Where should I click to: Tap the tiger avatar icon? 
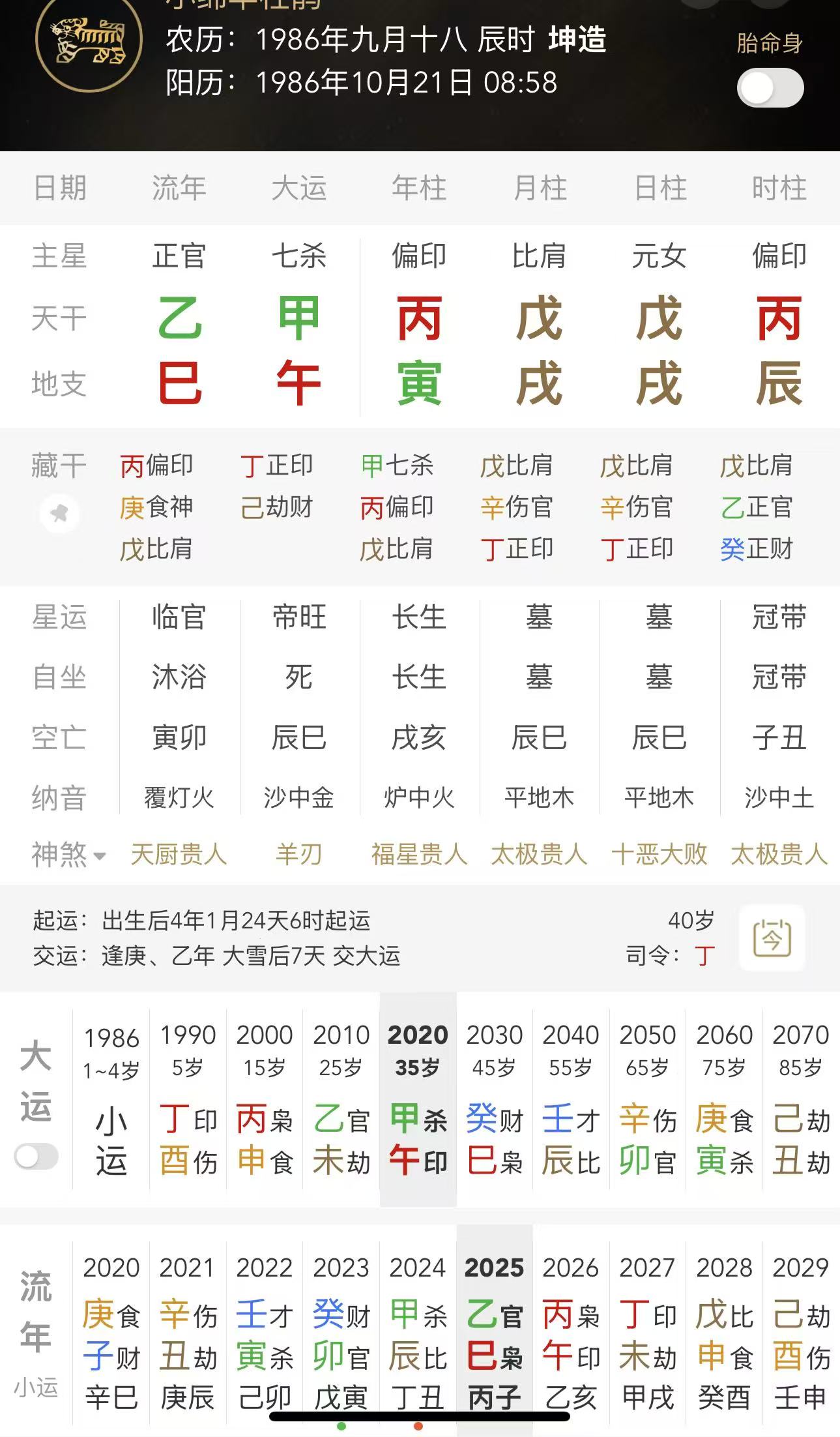tap(89, 41)
